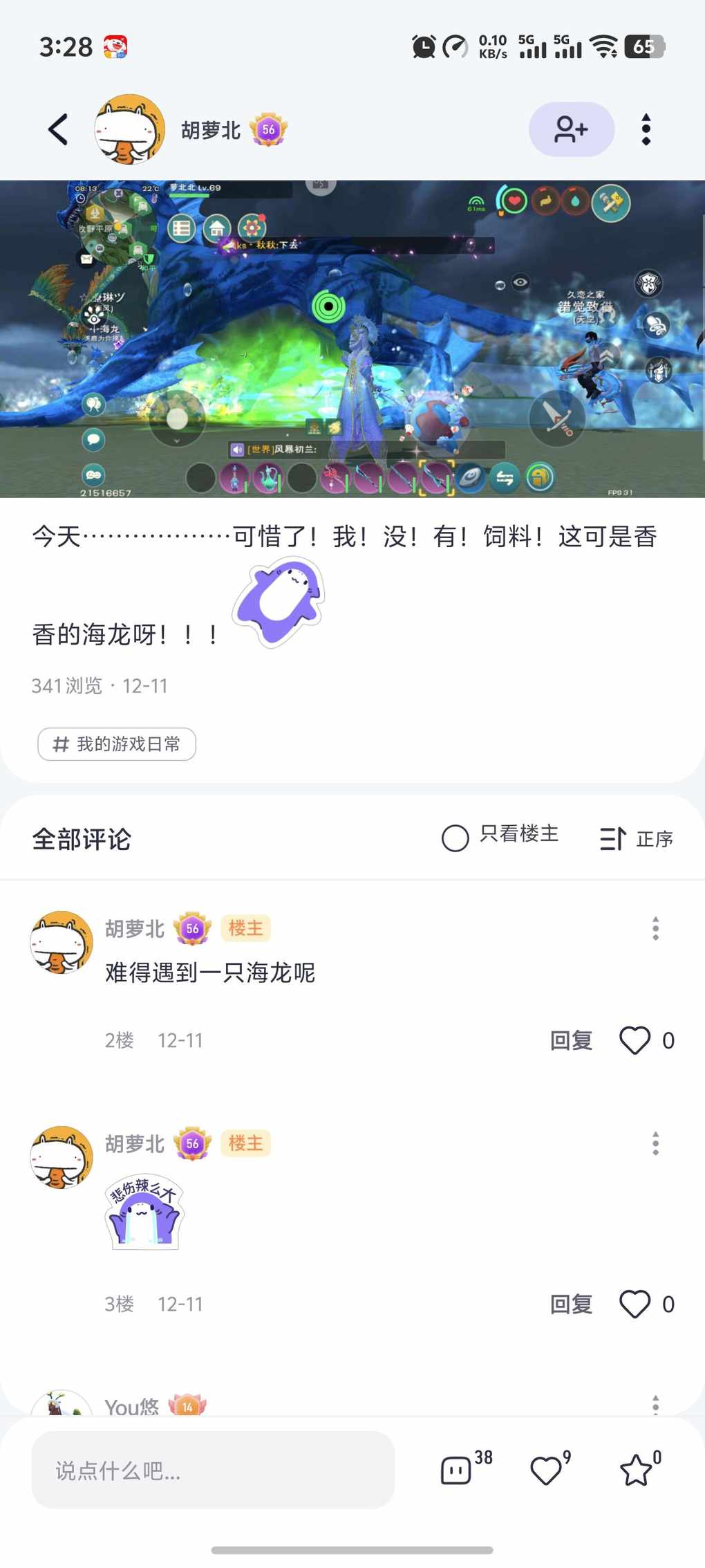The image size is (705, 1568).
Task: Favorite the post with the star icon
Action: 636,1470
